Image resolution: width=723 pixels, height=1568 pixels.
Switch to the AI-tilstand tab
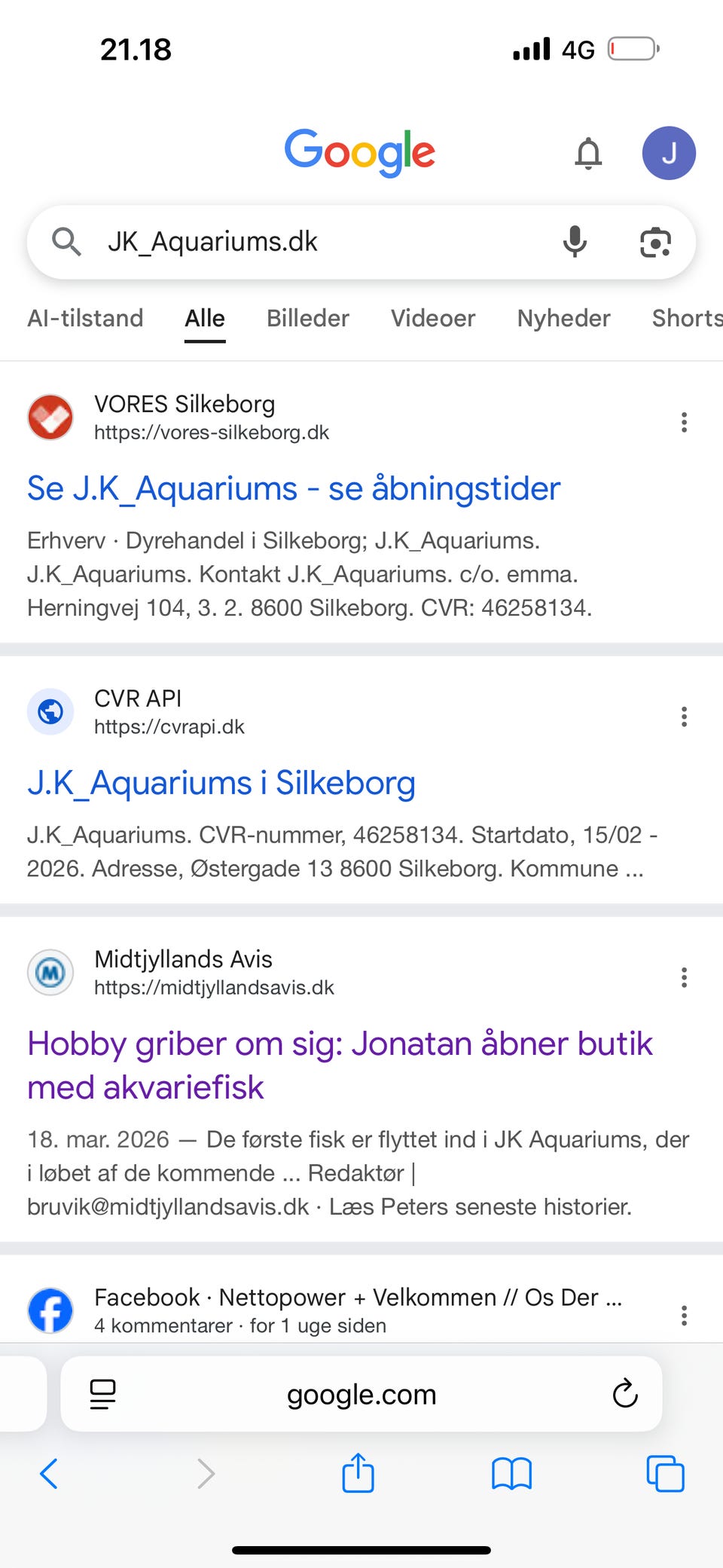85,318
